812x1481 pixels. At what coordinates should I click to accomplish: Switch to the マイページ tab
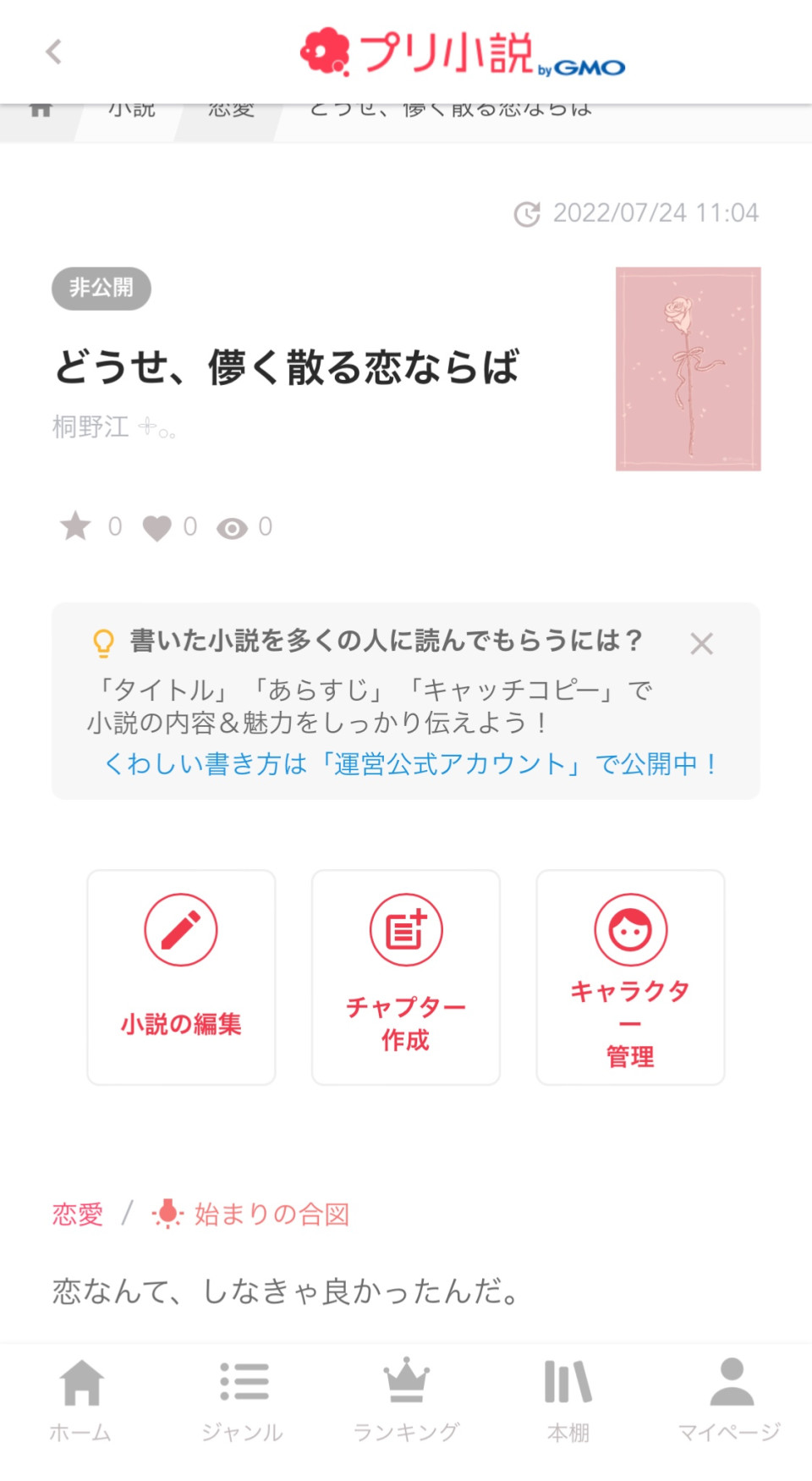click(x=730, y=1401)
